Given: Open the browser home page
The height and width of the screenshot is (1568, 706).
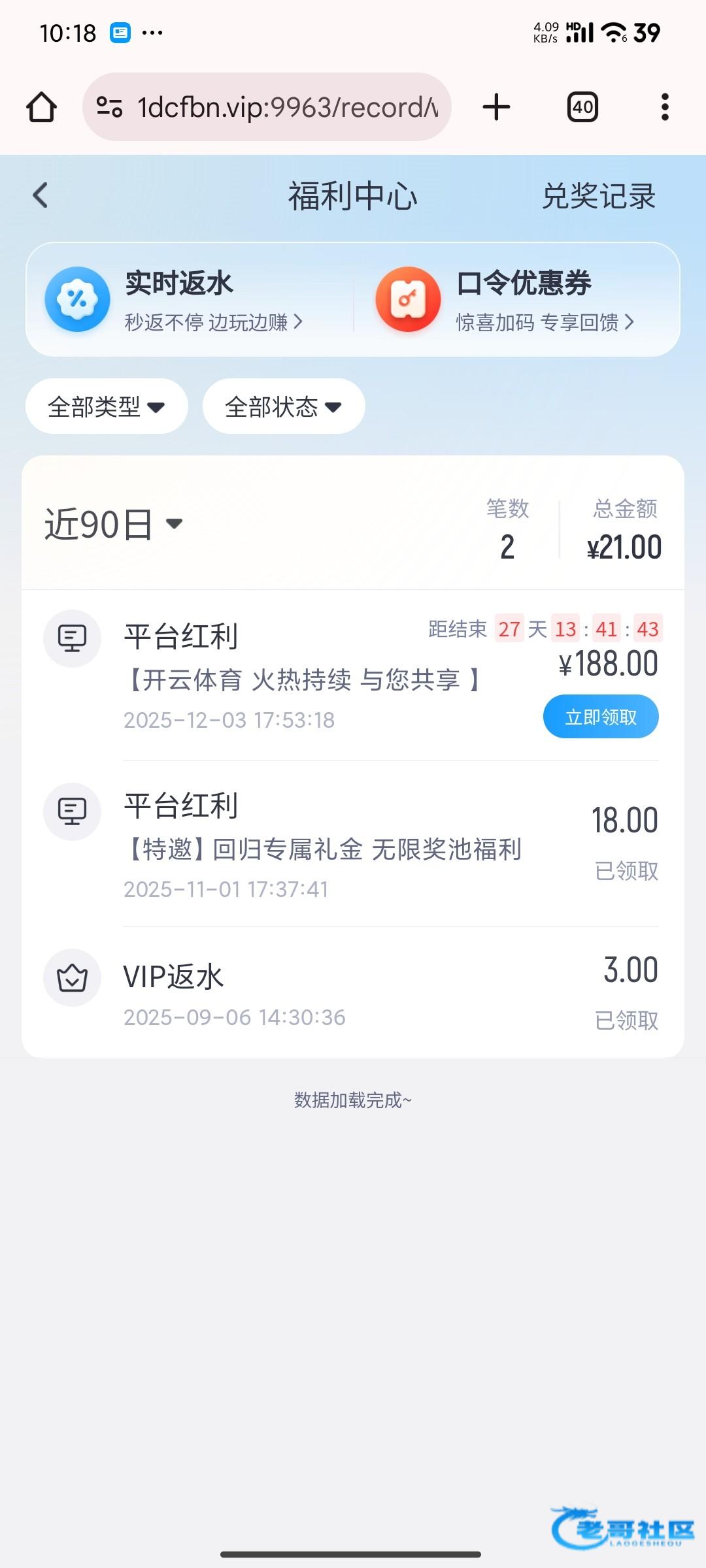Looking at the screenshot, I should point(41,107).
